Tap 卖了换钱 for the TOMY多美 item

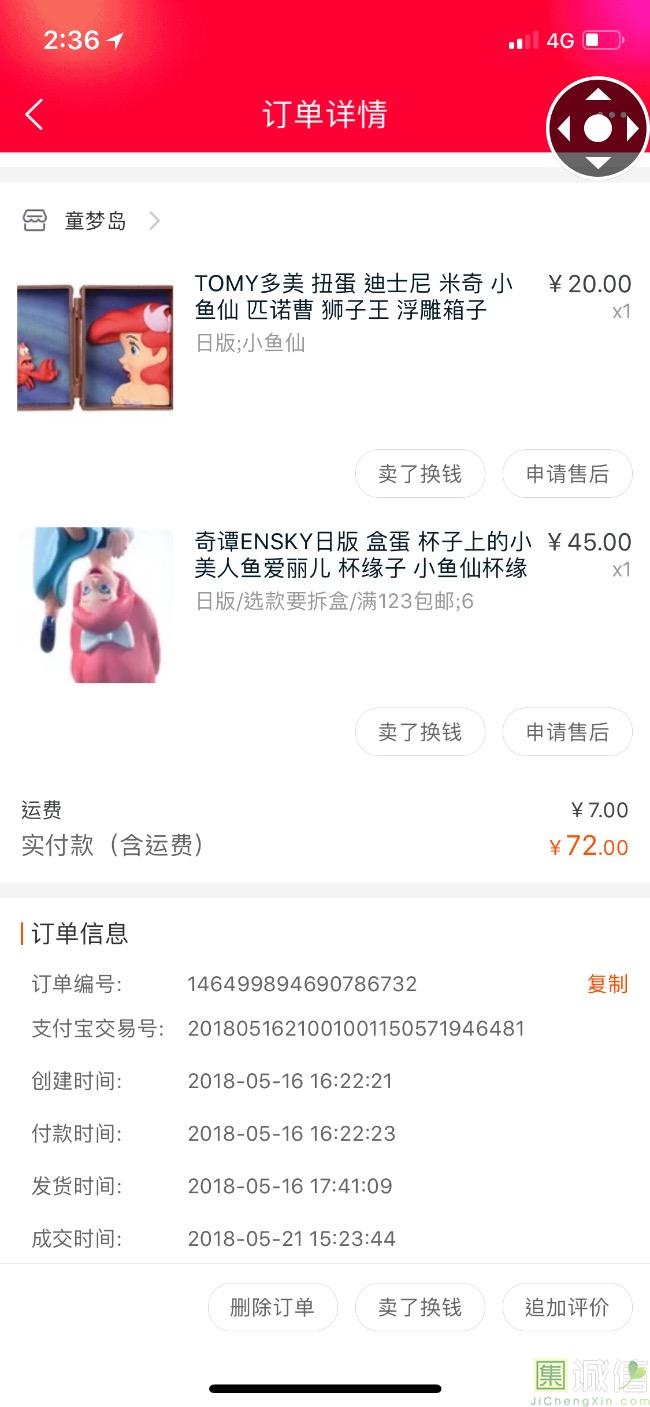(x=420, y=474)
